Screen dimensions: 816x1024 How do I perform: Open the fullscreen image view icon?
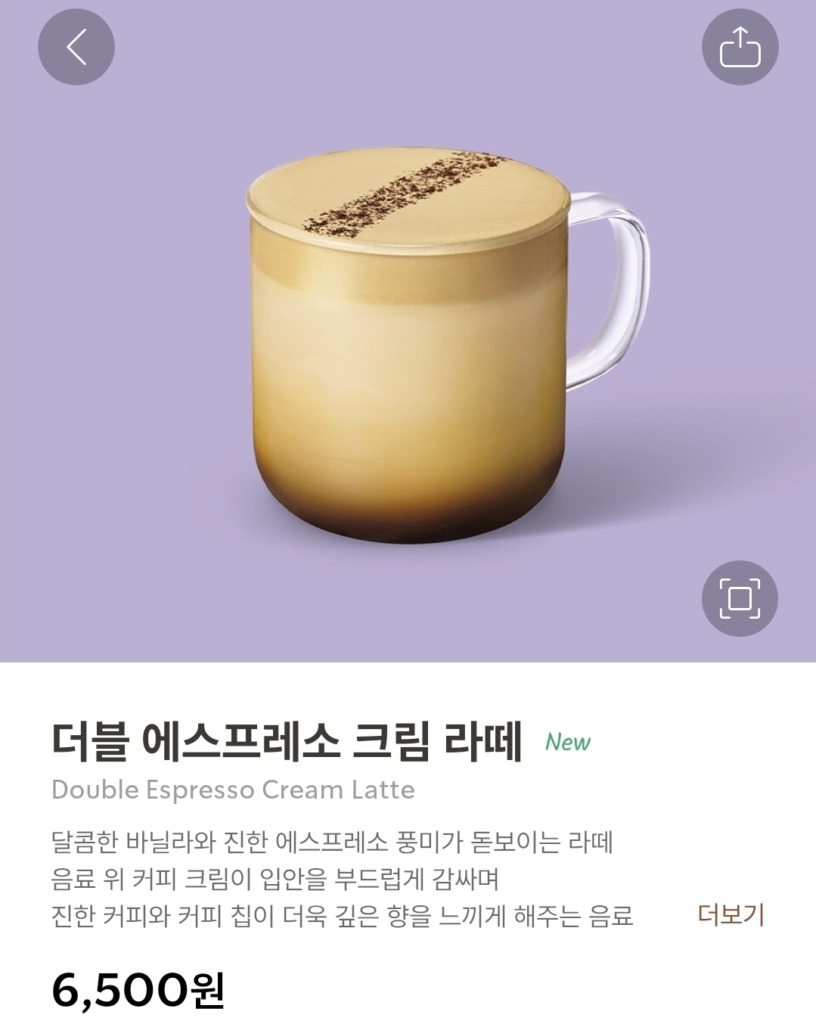[739, 598]
